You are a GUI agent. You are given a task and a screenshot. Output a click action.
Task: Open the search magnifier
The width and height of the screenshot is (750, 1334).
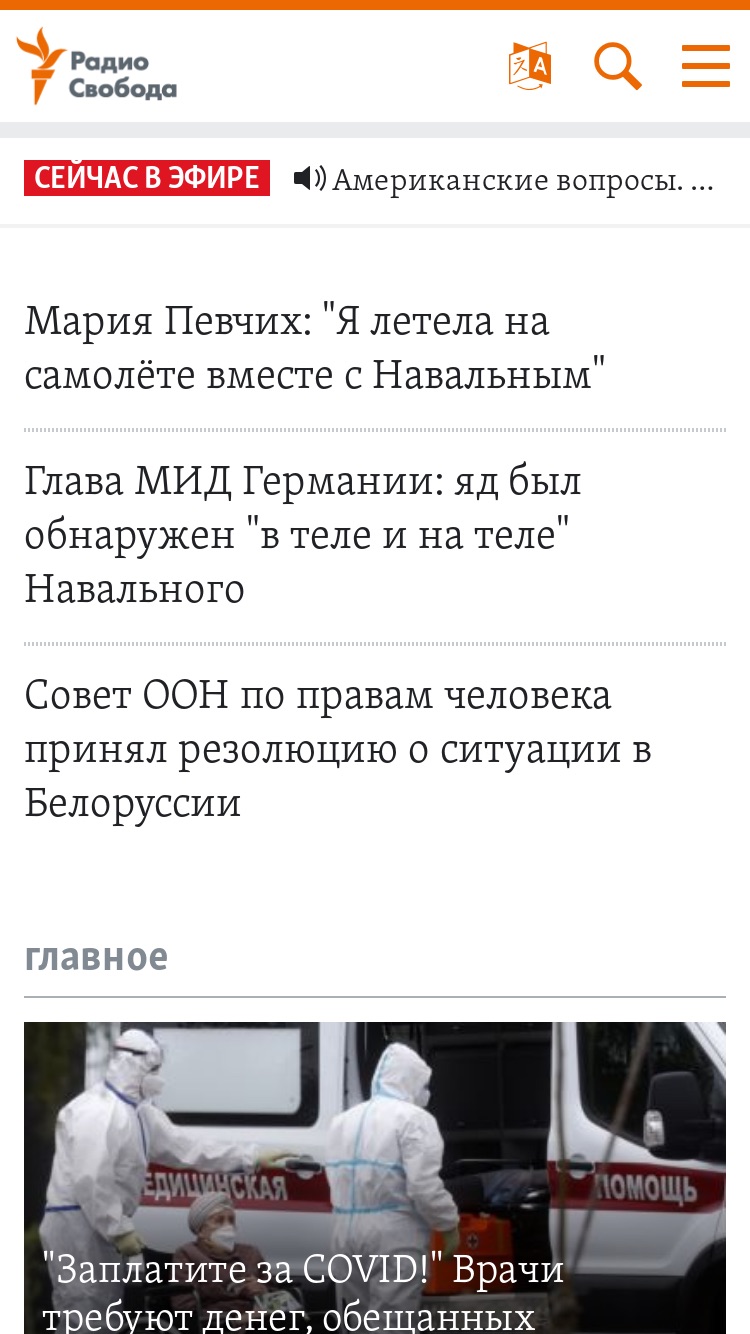tap(617, 66)
